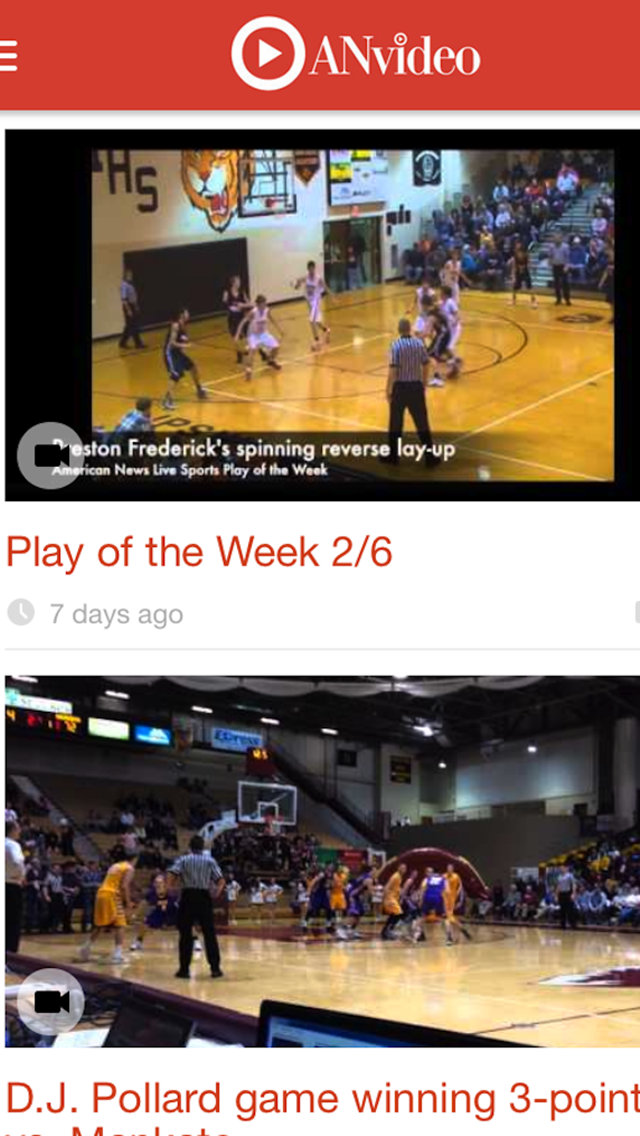Open the Play of the Week 2/6 title
The image size is (640, 1136).
[x=200, y=552]
